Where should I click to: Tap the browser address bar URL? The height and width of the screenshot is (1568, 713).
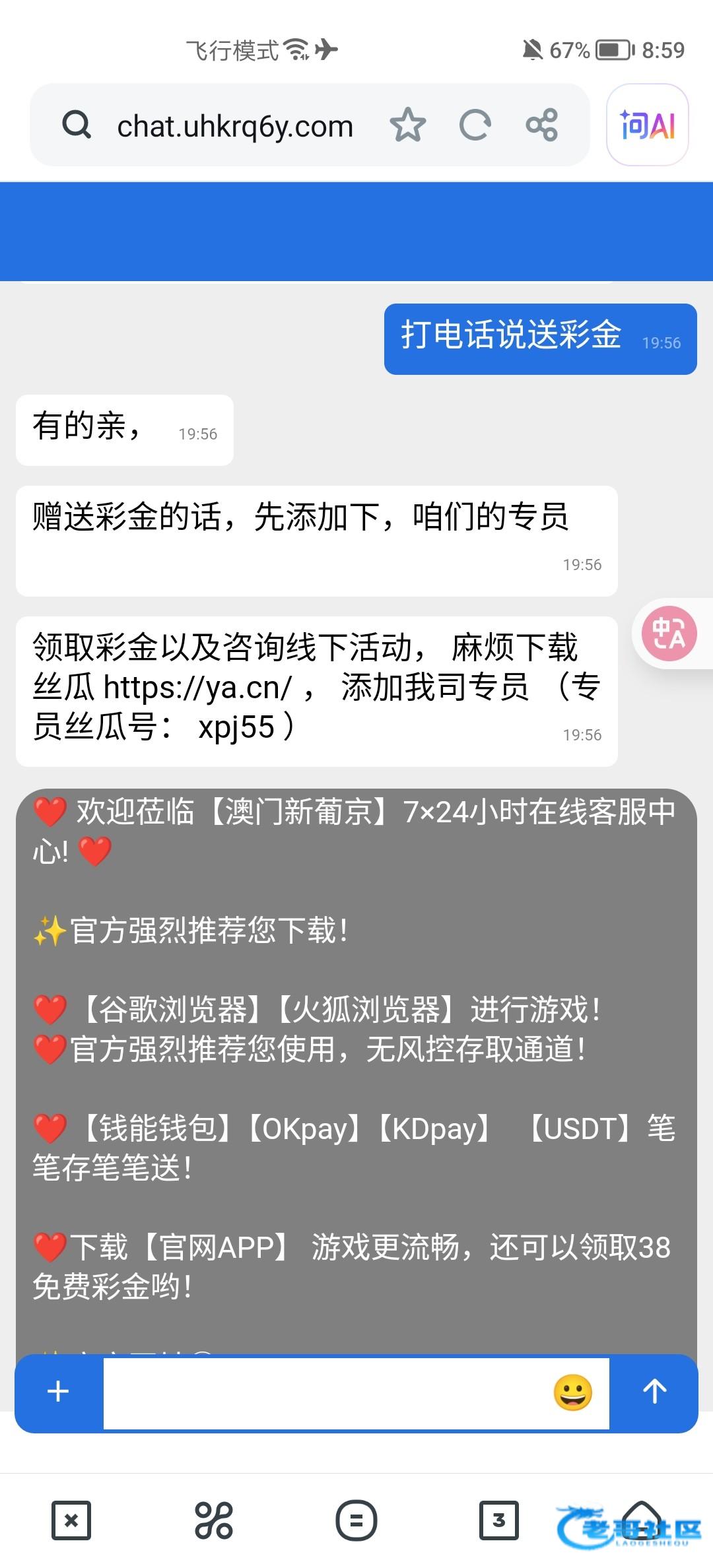click(x=234, y=125)
